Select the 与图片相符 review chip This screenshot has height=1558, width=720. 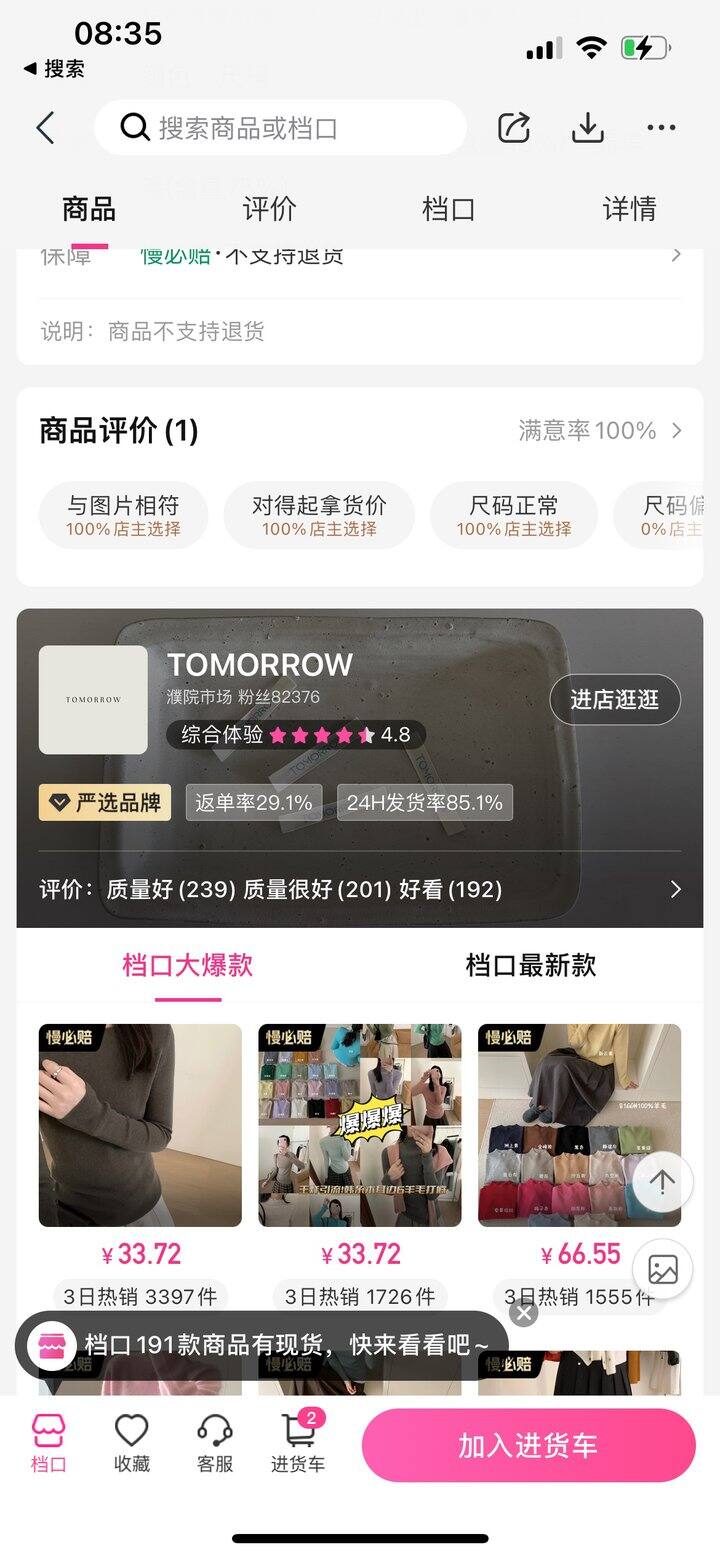[124, 515]
